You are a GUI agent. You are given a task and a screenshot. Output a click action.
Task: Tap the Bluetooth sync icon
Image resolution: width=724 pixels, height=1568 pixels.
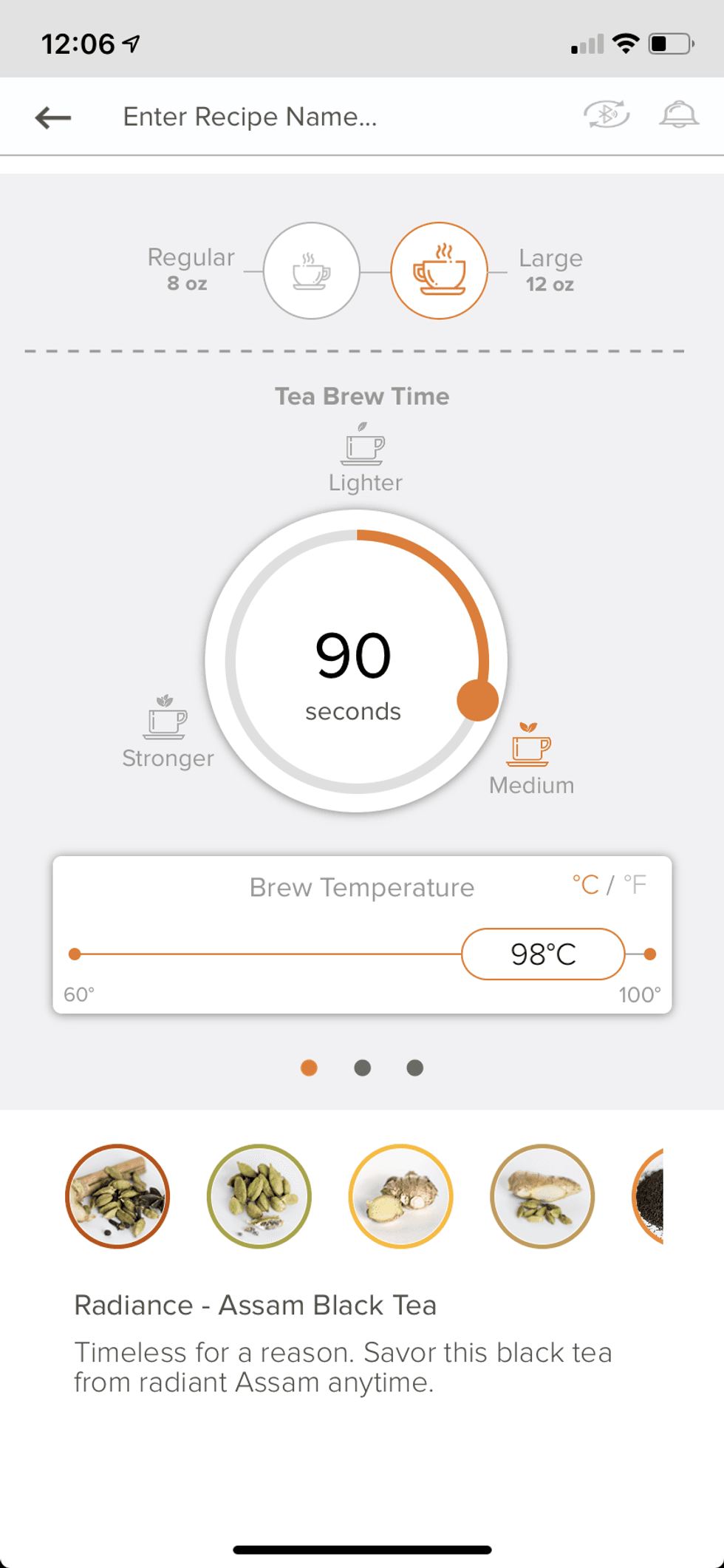[606, 115]
